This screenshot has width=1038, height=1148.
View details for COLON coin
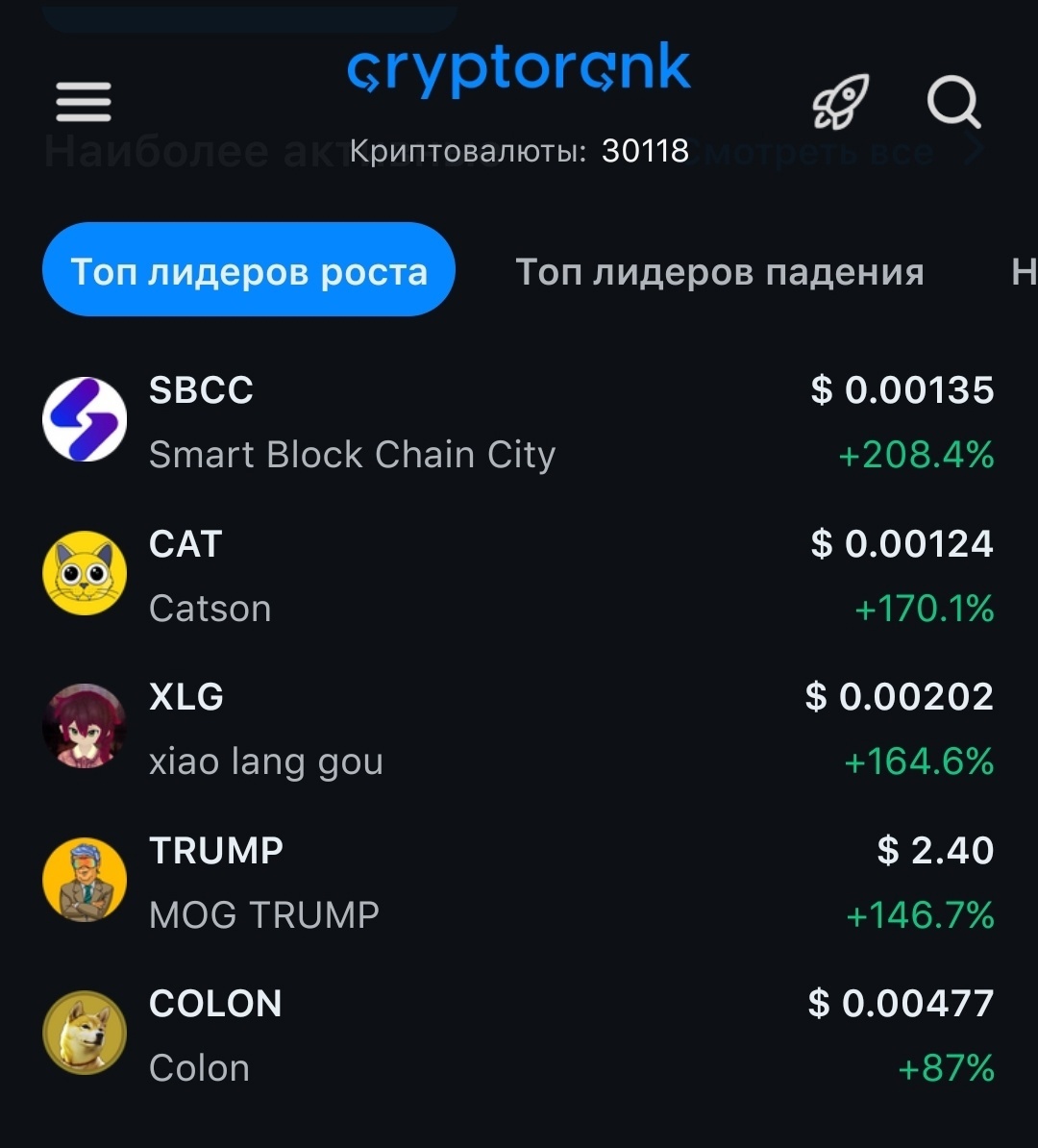(519, 1035)
